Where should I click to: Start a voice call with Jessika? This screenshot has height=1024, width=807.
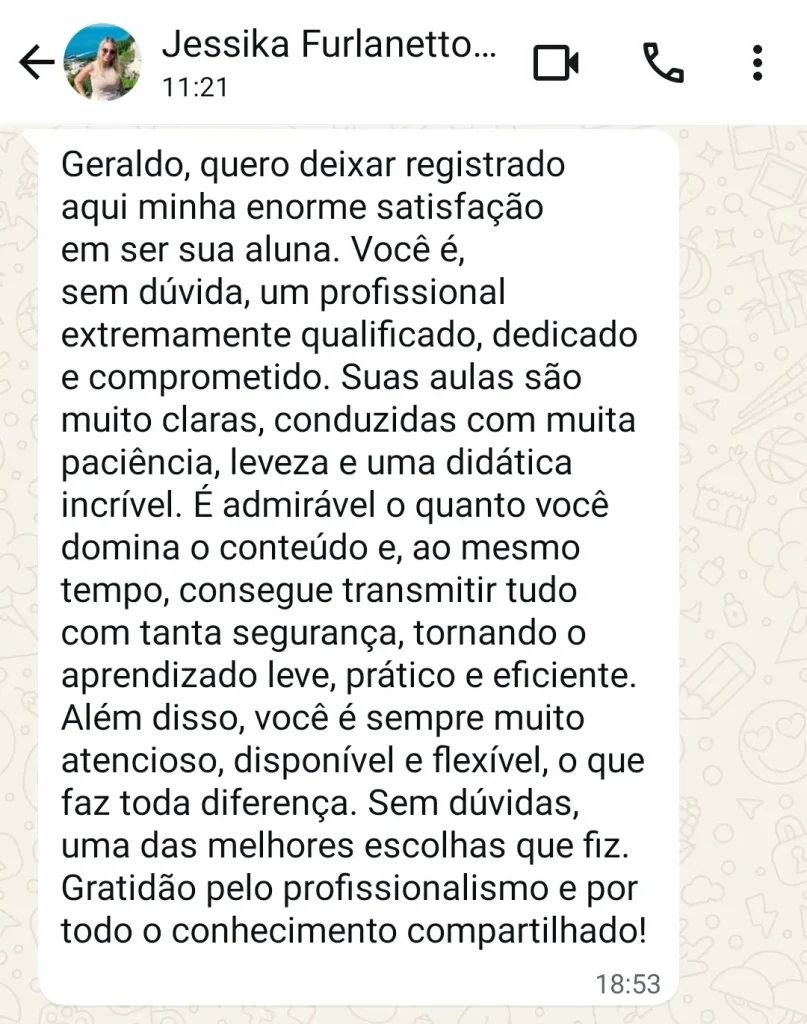[662, 63]
